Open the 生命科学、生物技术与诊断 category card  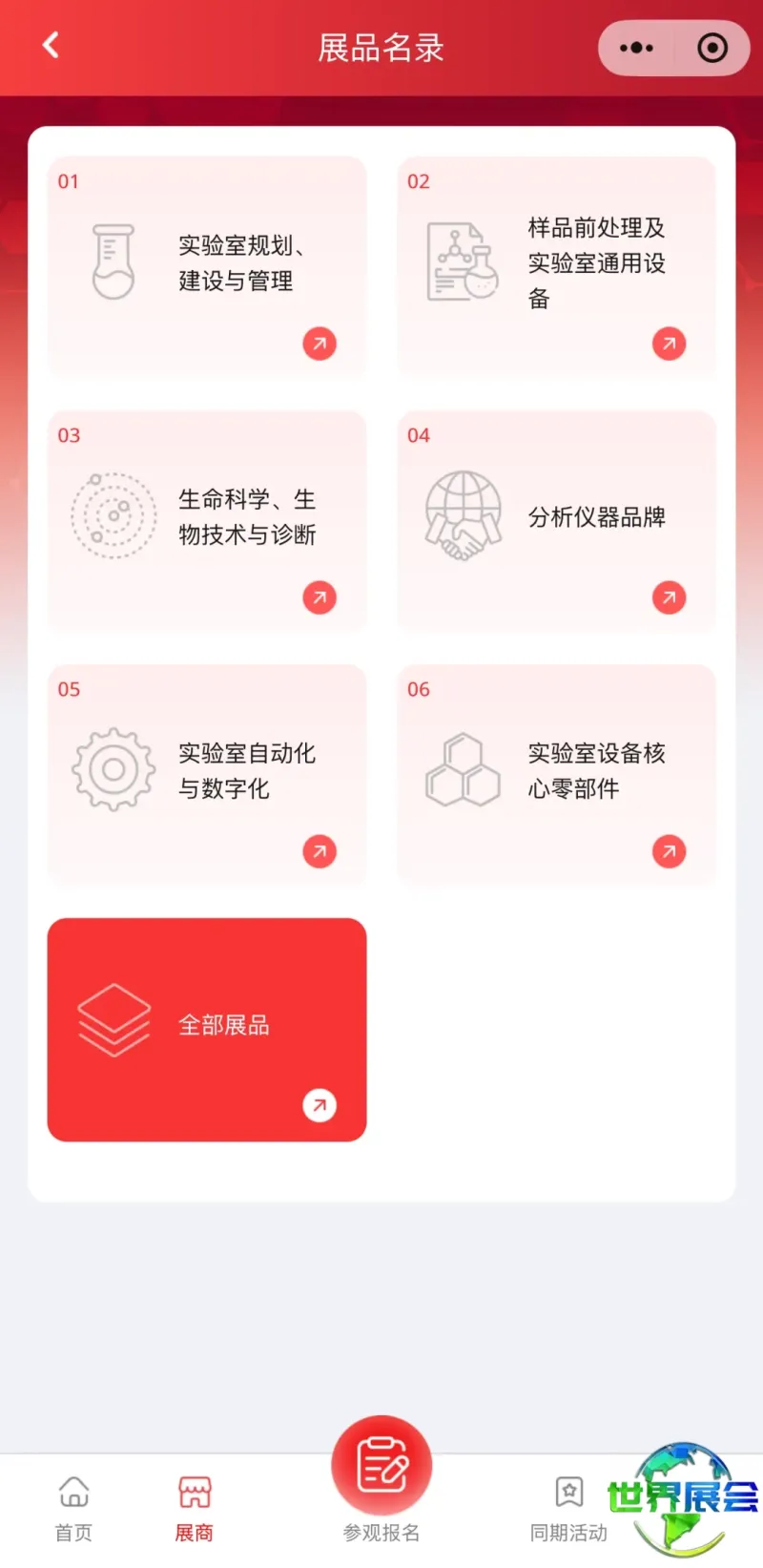click(207, 521)
